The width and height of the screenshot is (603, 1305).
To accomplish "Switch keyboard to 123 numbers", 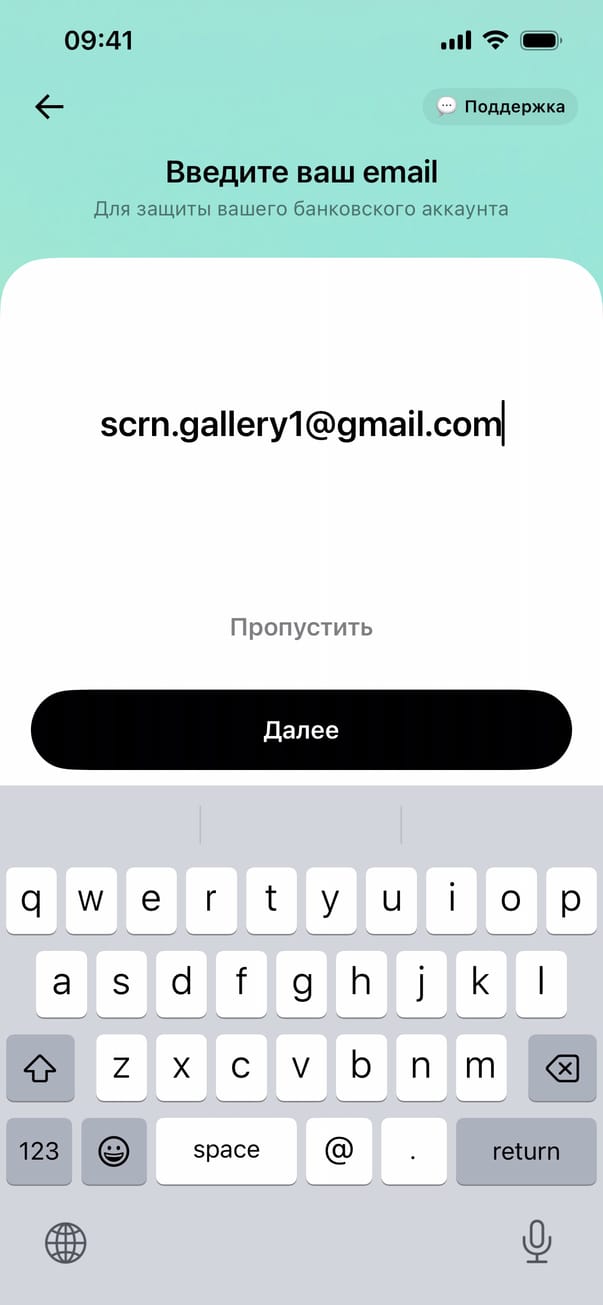I will (x=39, y=1151).
